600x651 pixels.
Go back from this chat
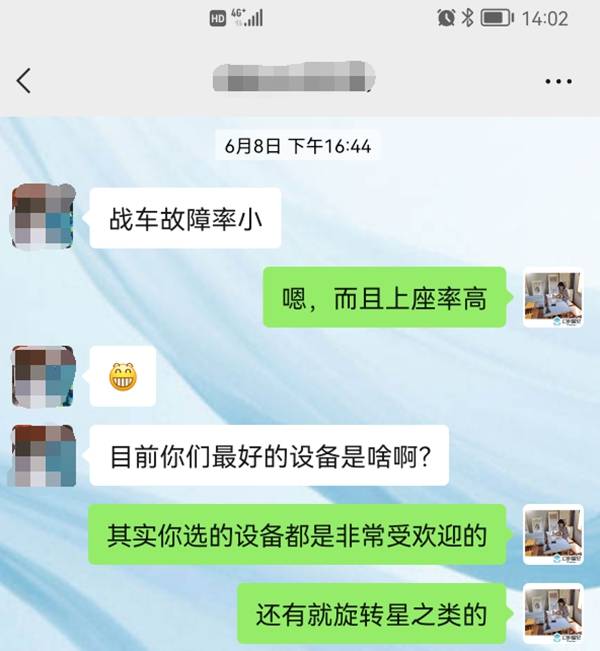(24, 81)
